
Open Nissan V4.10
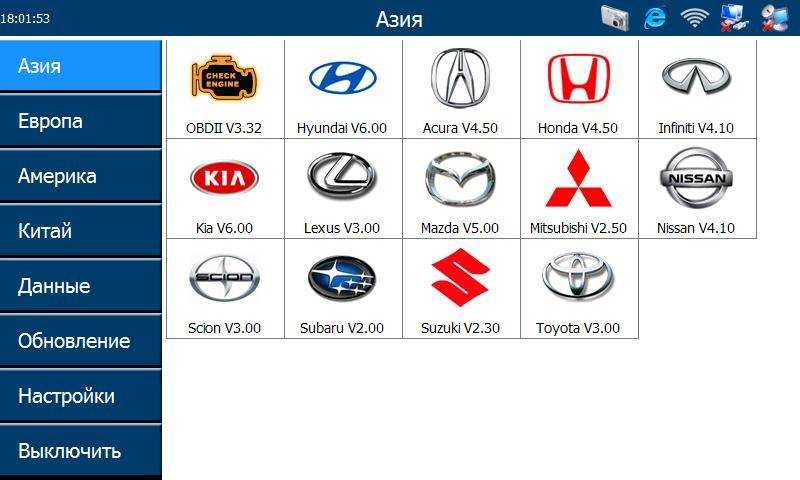pyautogui.click(x=696, y=188)
